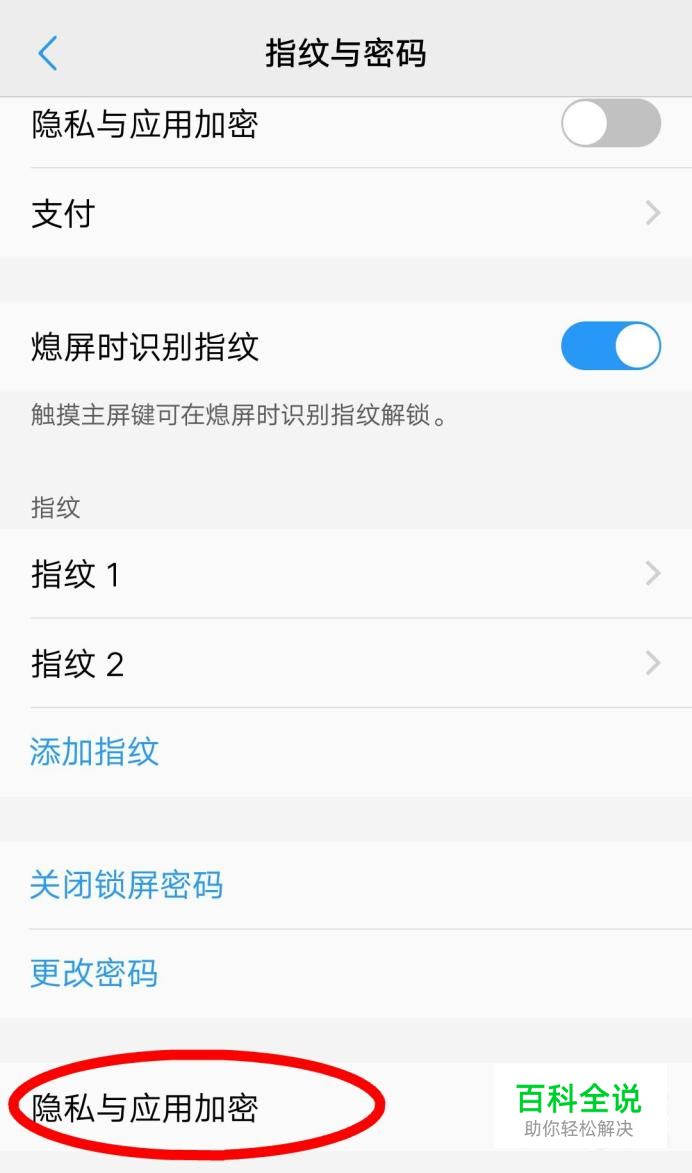Viewport: 692px width, 1173px height.
Task: Tap 添加指纹 to add fingerprint
Action: pos(94,751)
